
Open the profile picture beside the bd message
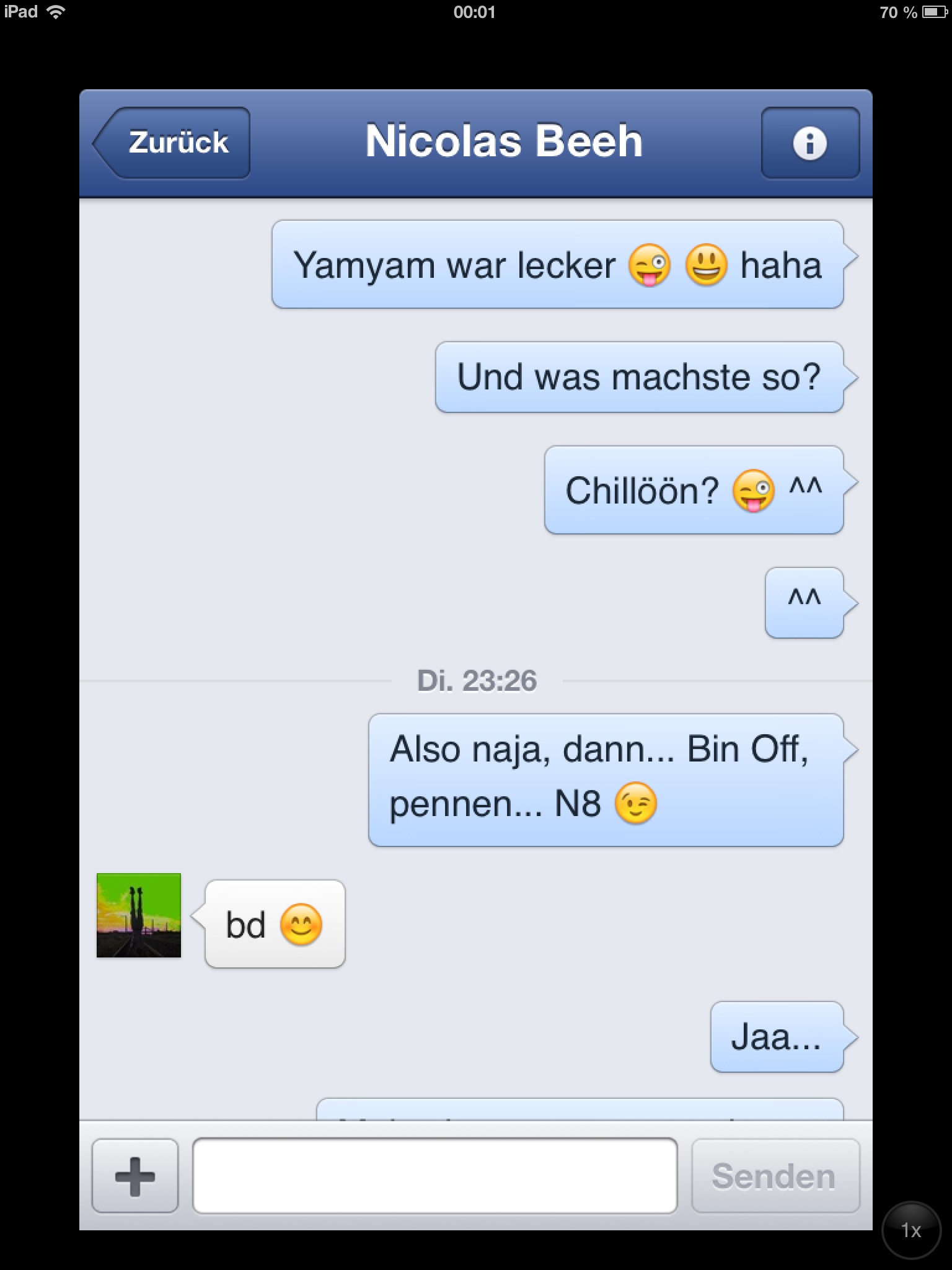coord(139,915)
